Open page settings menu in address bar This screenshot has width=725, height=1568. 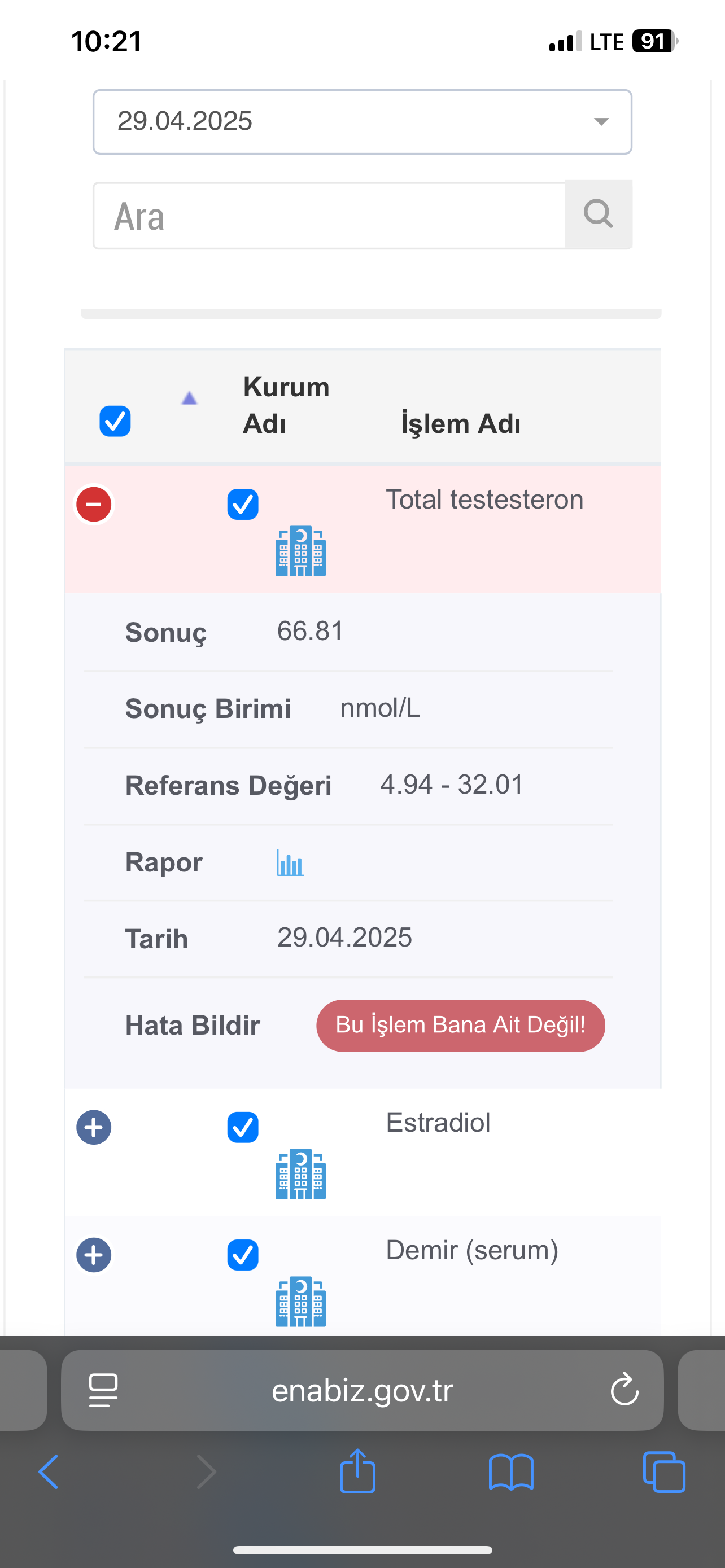(x=103, y=1390)
